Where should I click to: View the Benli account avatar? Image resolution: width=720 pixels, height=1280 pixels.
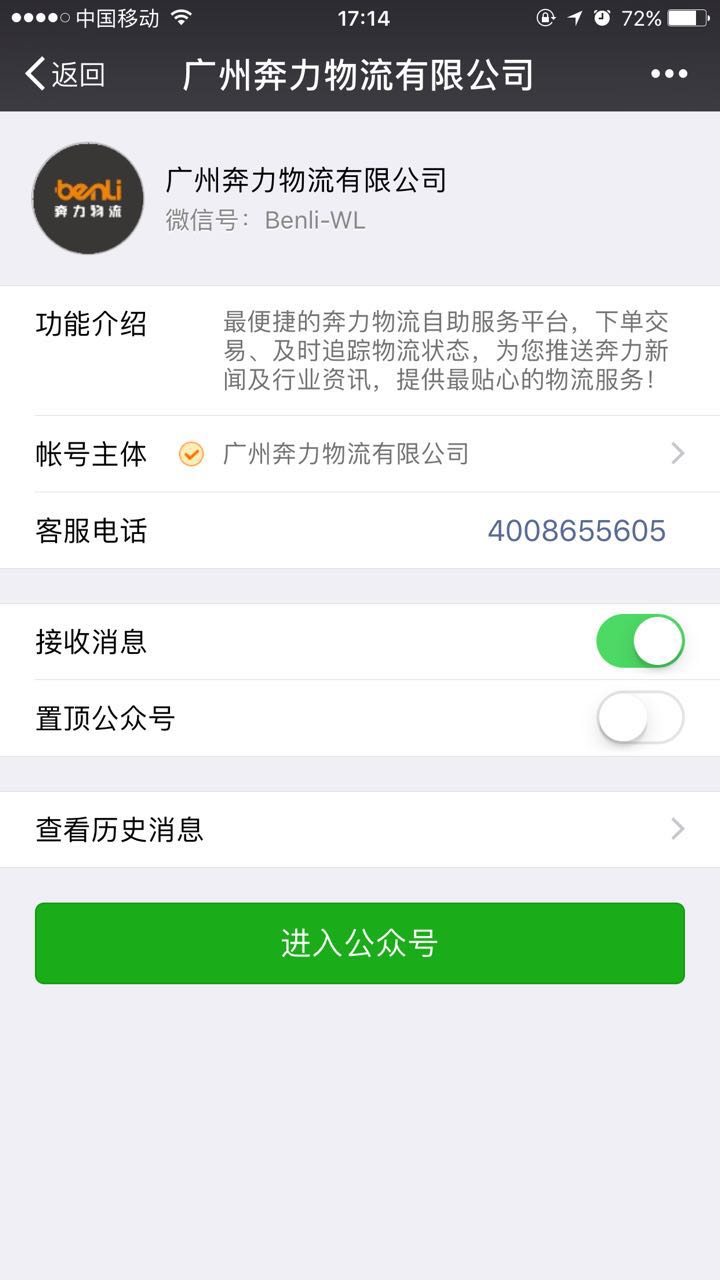click(88, 198)
